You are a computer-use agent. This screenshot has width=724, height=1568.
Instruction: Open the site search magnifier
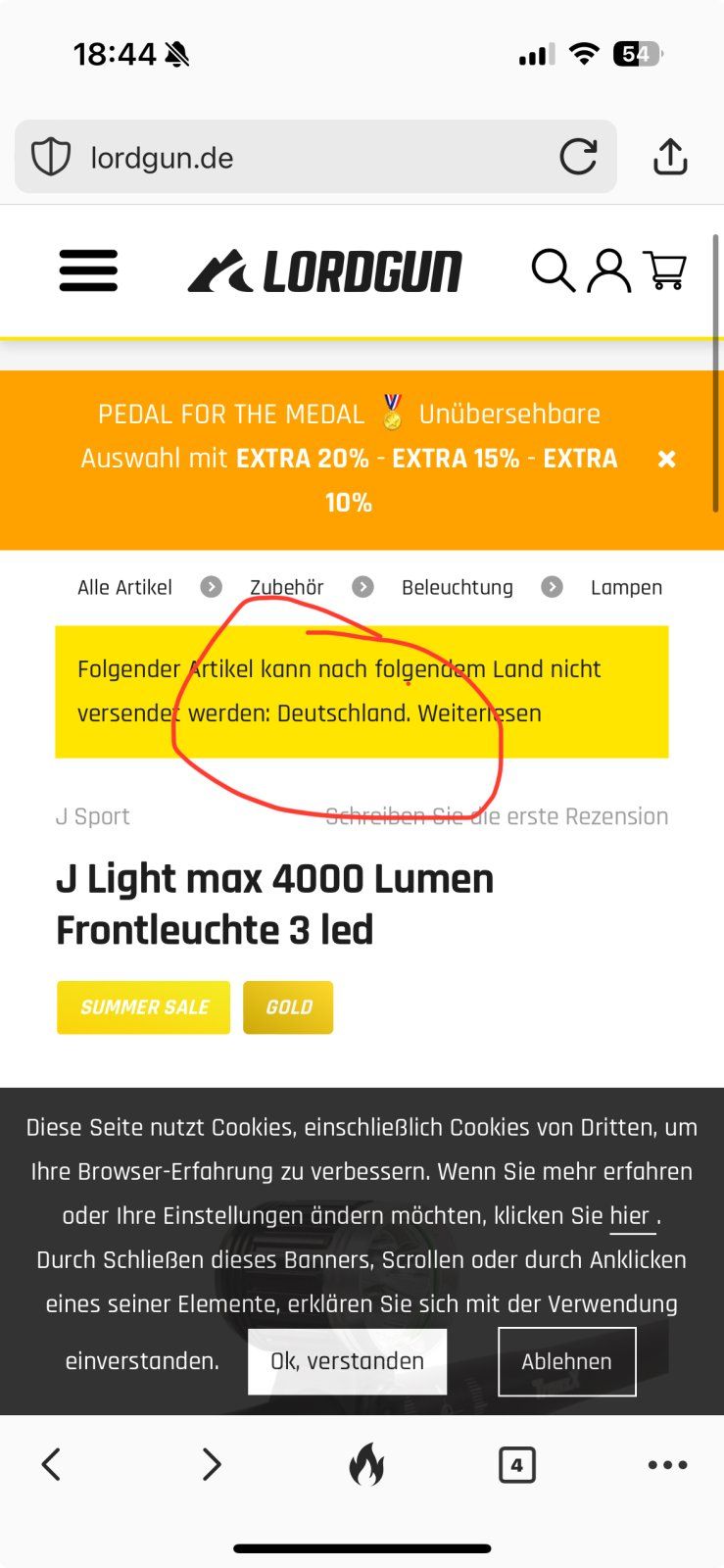click(553, 270)
